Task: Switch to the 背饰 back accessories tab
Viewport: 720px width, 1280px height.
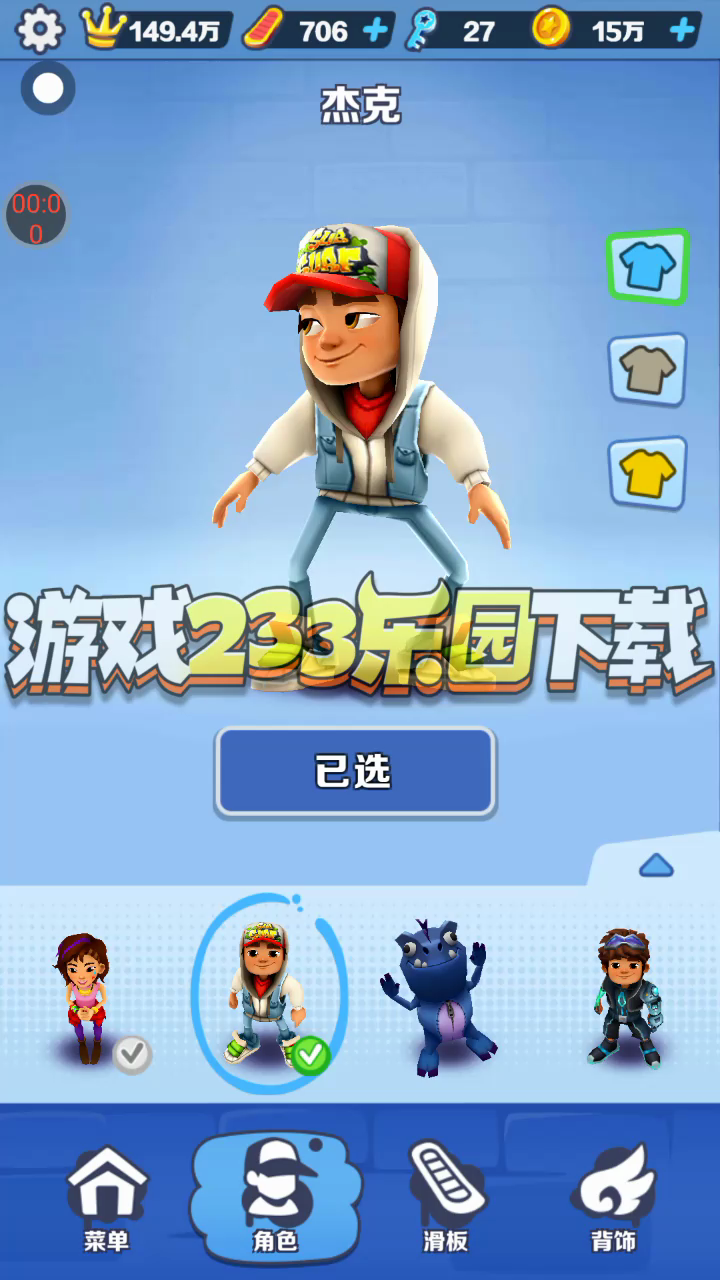Action: [613, 1198]
